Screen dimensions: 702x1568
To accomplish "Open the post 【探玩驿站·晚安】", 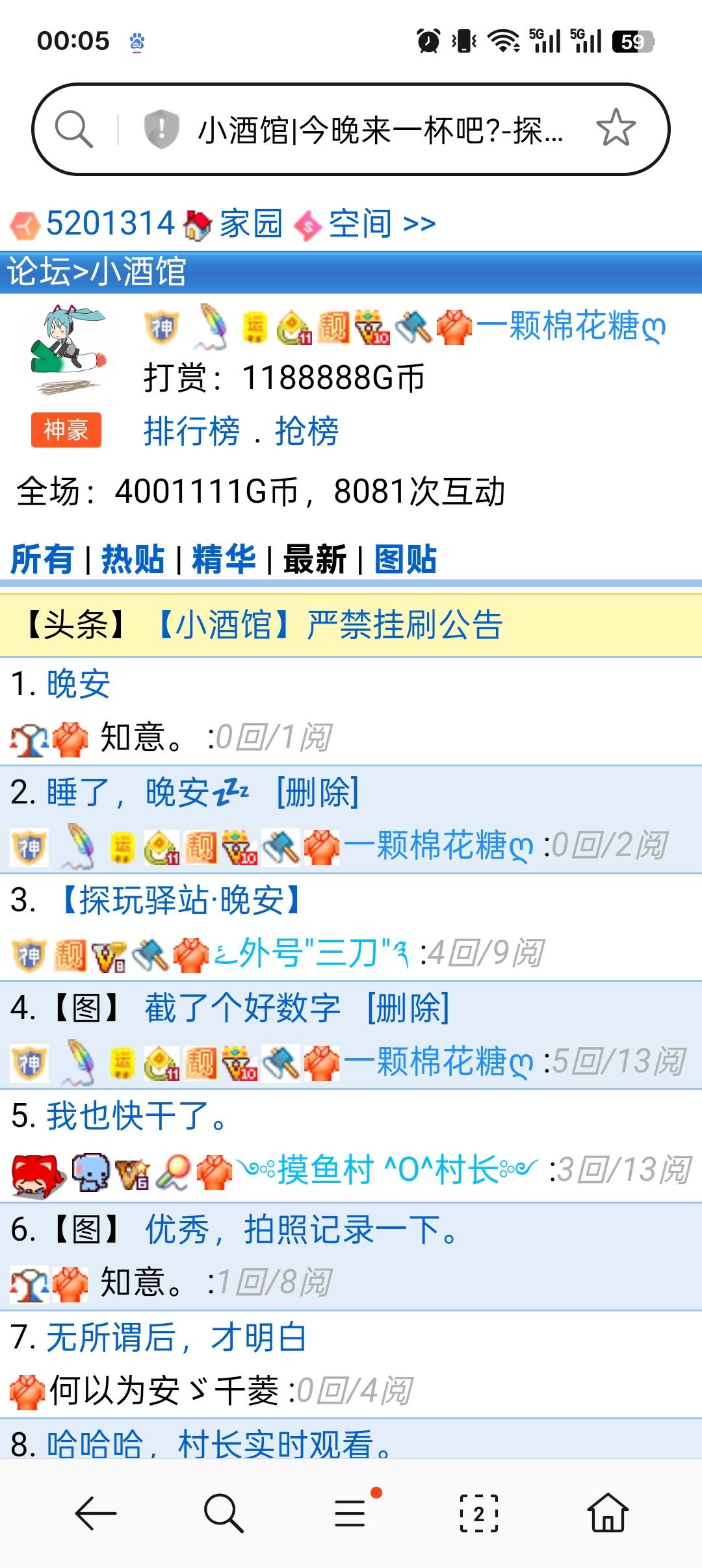I will click(x=181, y=900).
